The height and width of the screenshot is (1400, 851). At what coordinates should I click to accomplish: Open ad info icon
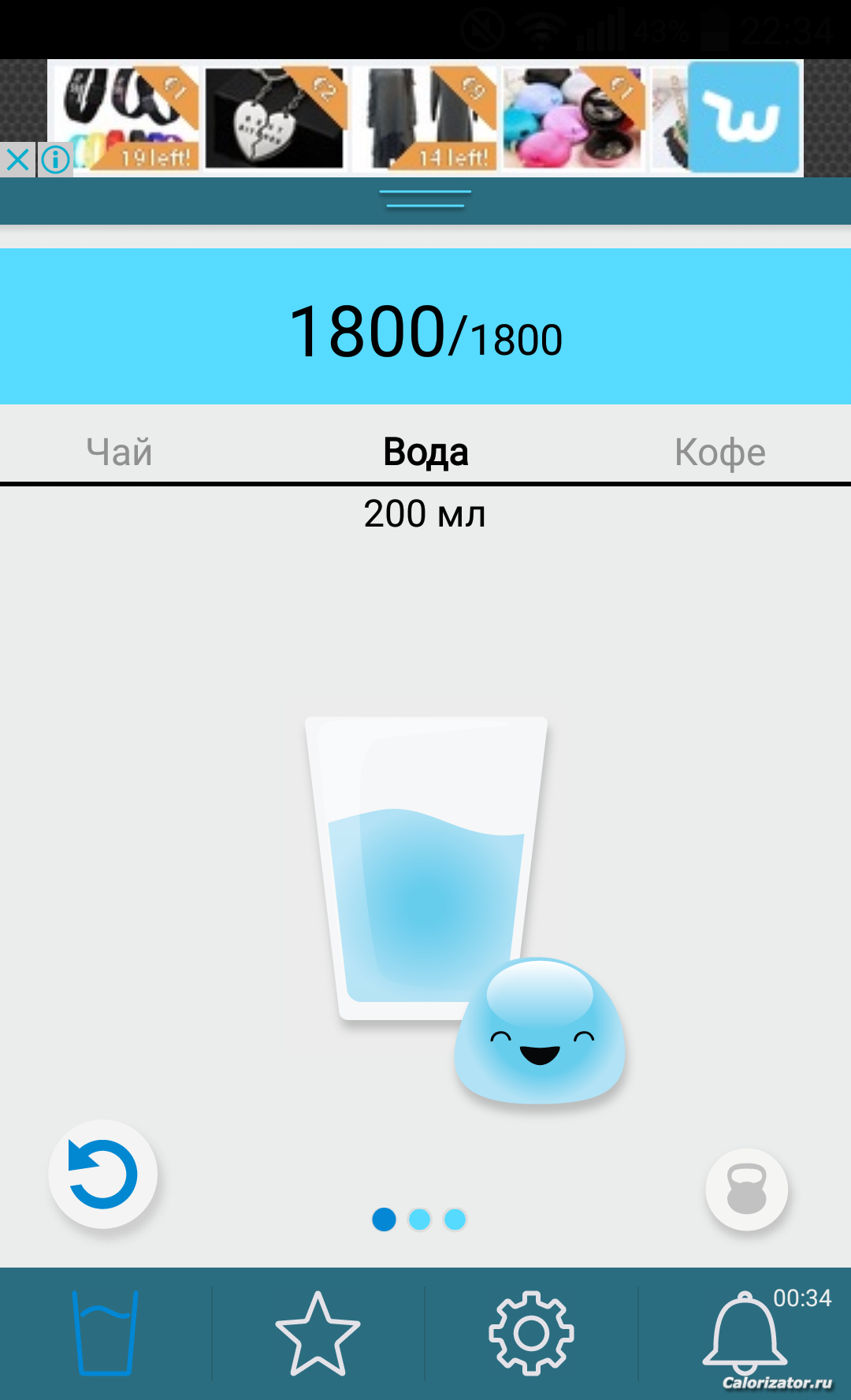point(55,159)
